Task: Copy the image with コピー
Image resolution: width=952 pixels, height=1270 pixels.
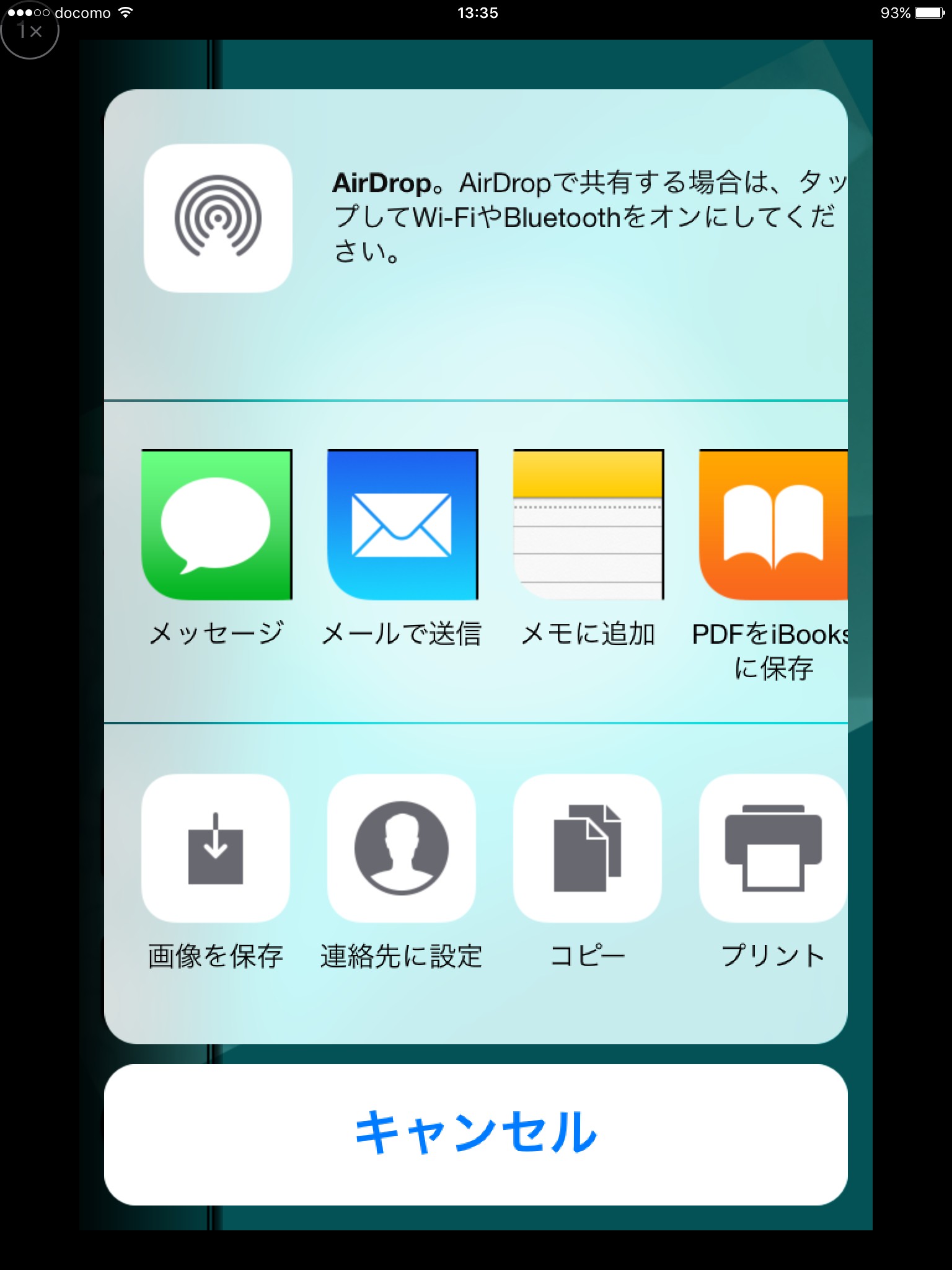Action: pyautogui.click(x=588, y=848)
